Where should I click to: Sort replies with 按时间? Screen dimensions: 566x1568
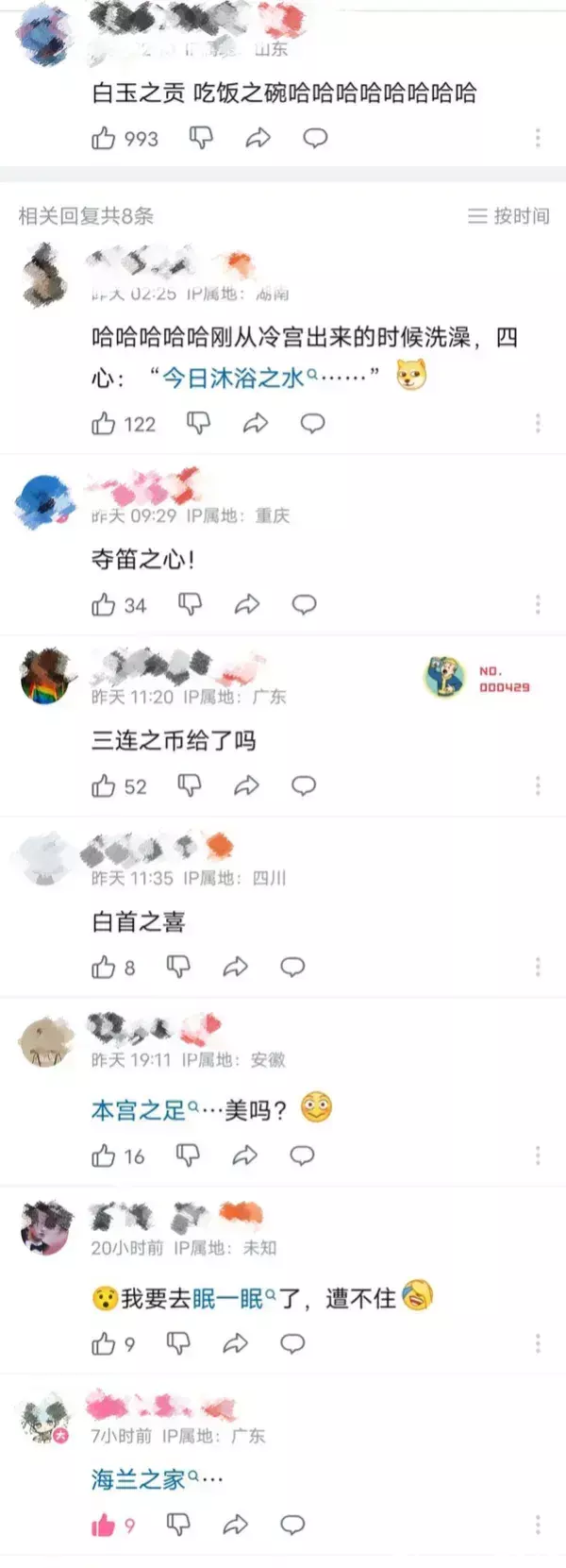point(509,216)
